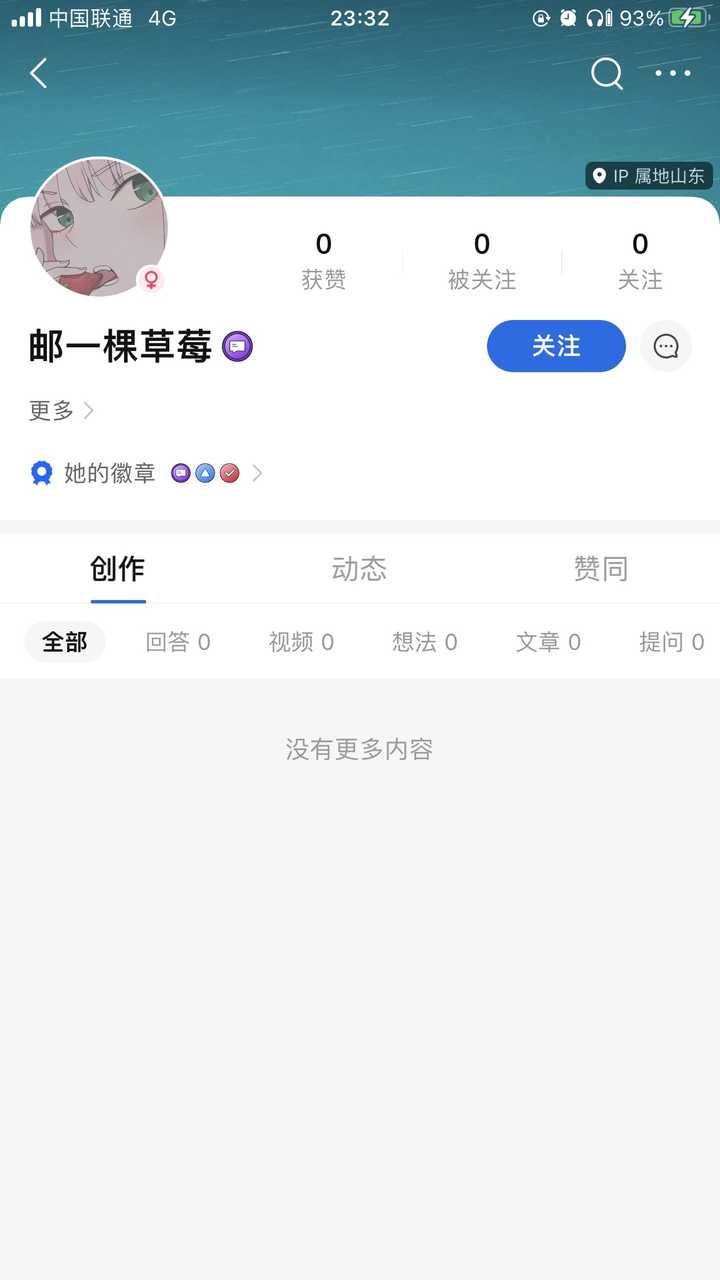720x1280 pixels.
Task: Filter by 提问 questions
Action: pos(671,642)
